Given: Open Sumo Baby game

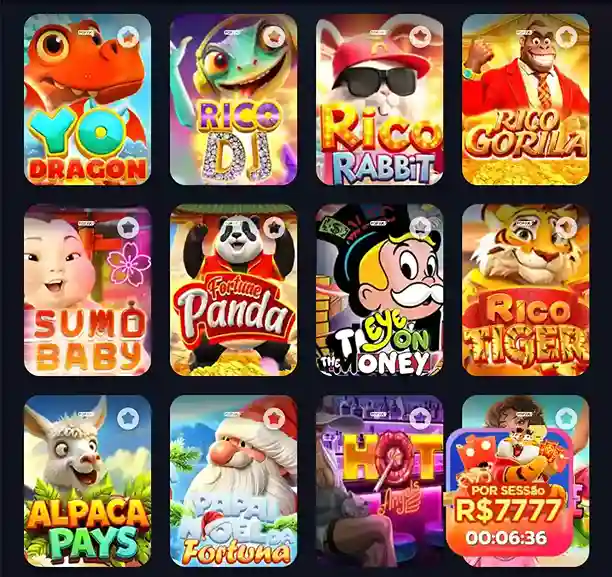Looking at the screenshot, I should tap(87, 300).
